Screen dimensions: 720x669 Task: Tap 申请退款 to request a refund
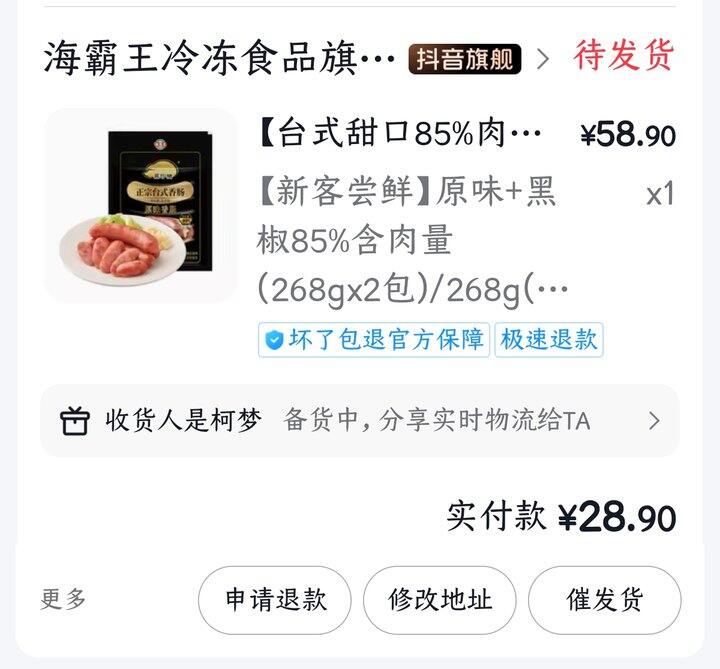[x=275, y=600]
